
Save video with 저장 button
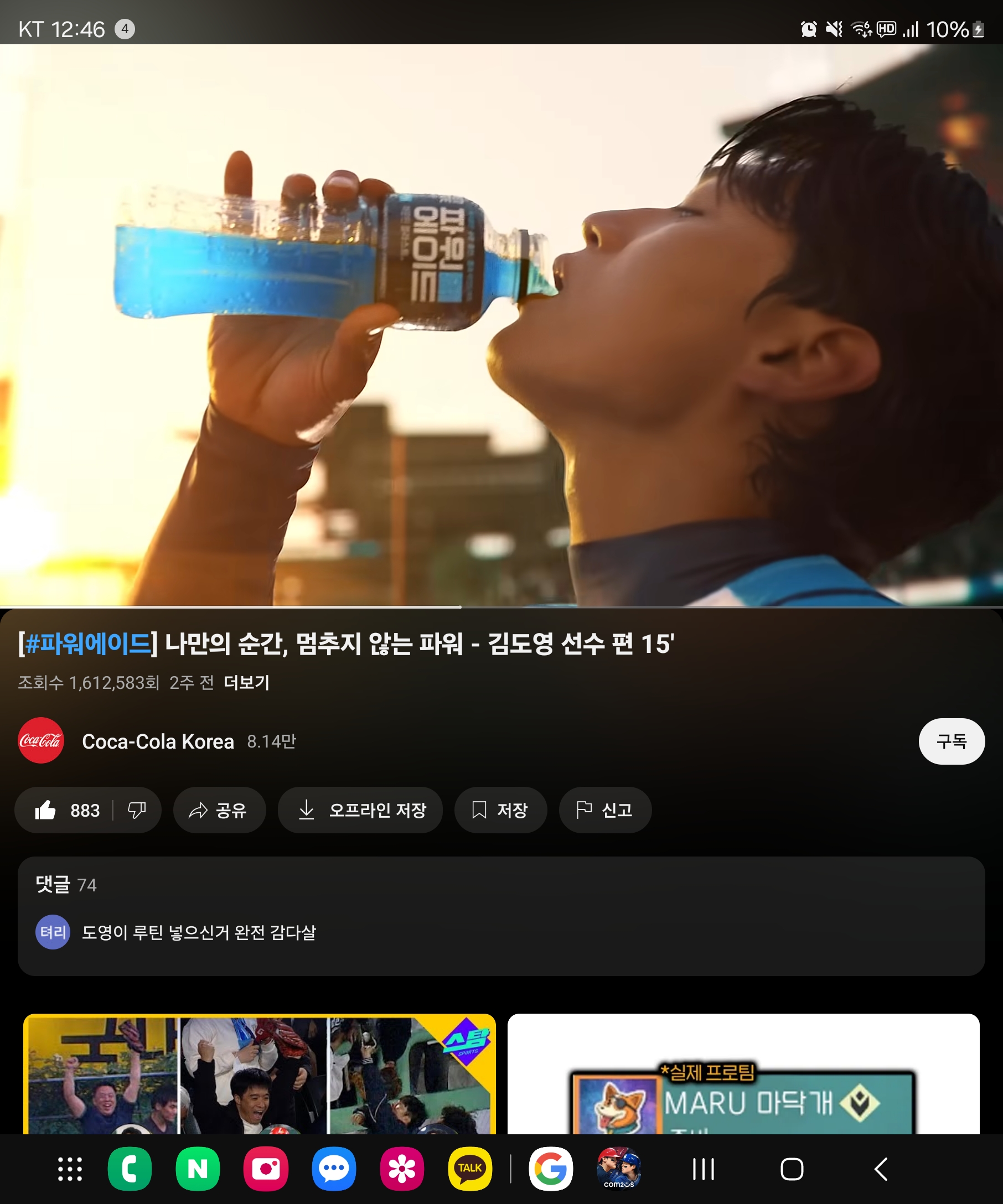click(500, 810)
